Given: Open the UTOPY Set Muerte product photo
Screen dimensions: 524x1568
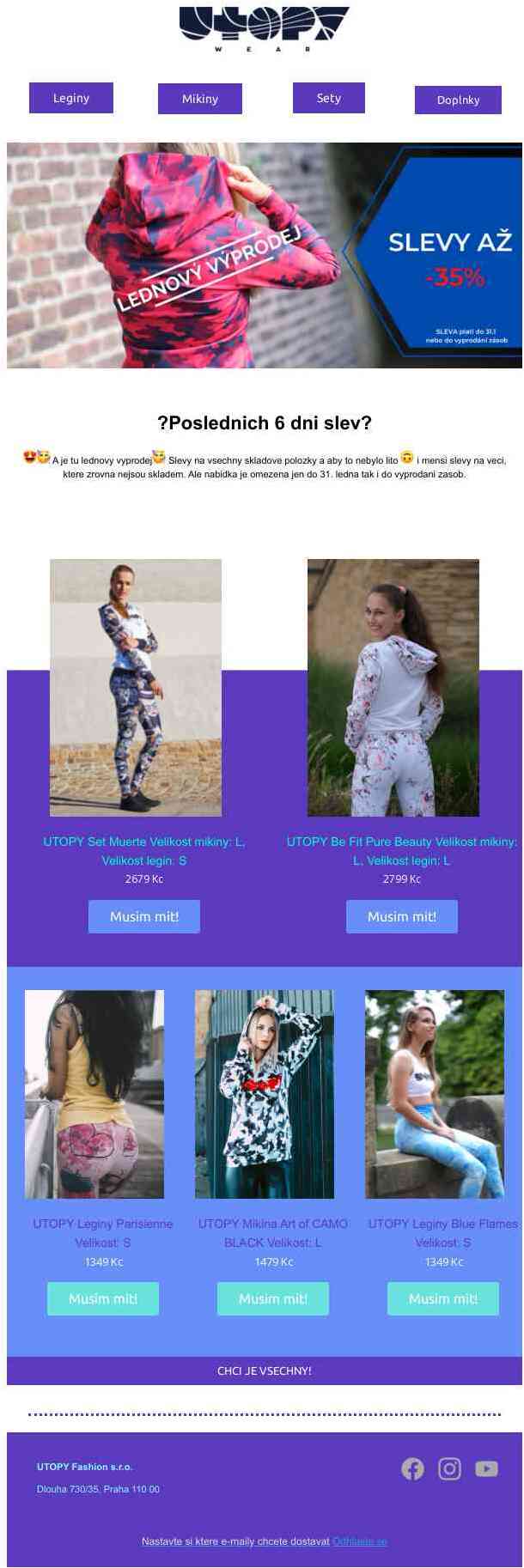Looking at the screenshot, I should [x=136, y=687].
